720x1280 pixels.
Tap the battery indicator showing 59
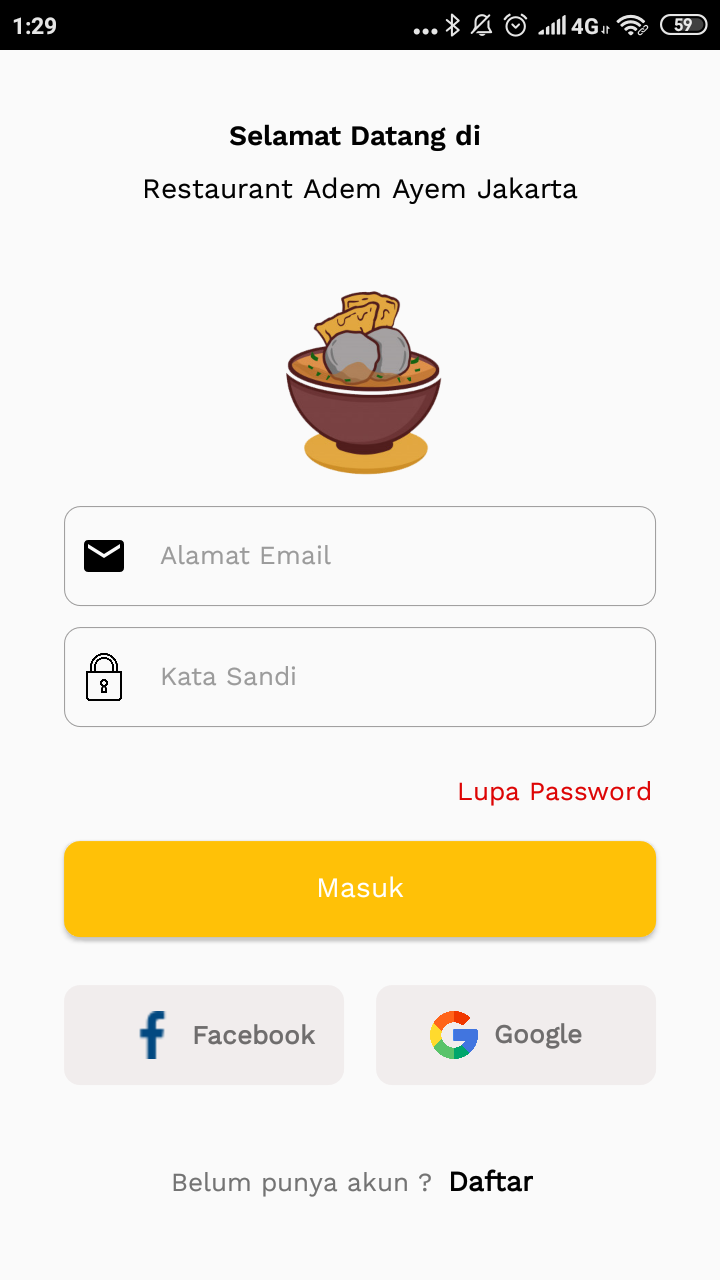682,27
